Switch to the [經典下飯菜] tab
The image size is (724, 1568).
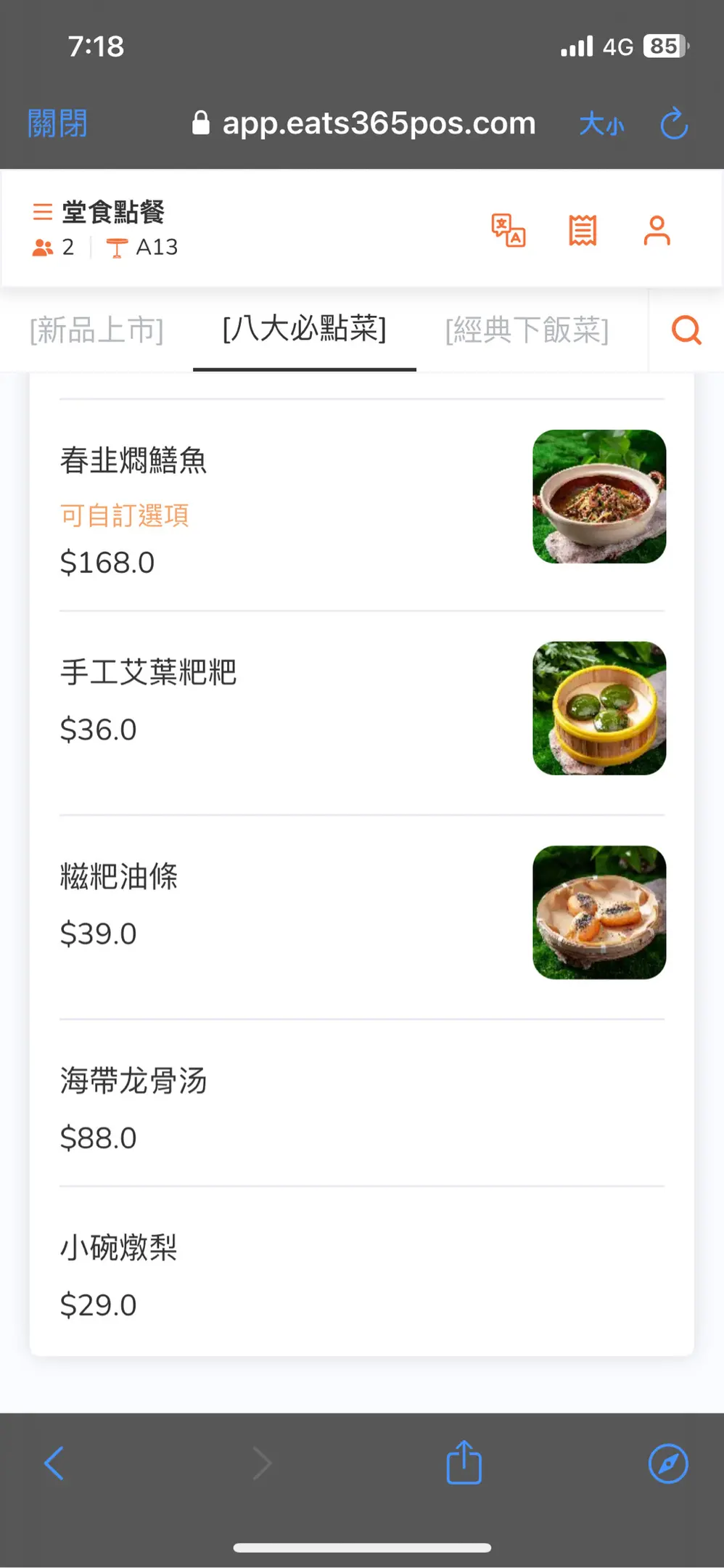(x=527, y=330)
